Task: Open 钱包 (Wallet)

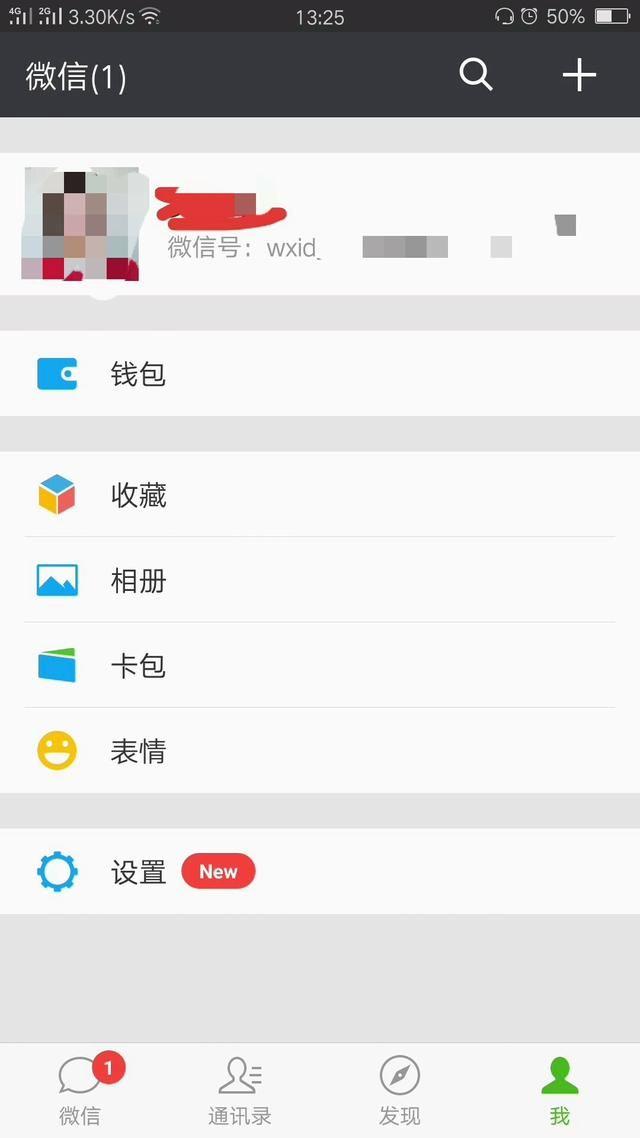Action: pyautogui.click(x=320, y=374)
